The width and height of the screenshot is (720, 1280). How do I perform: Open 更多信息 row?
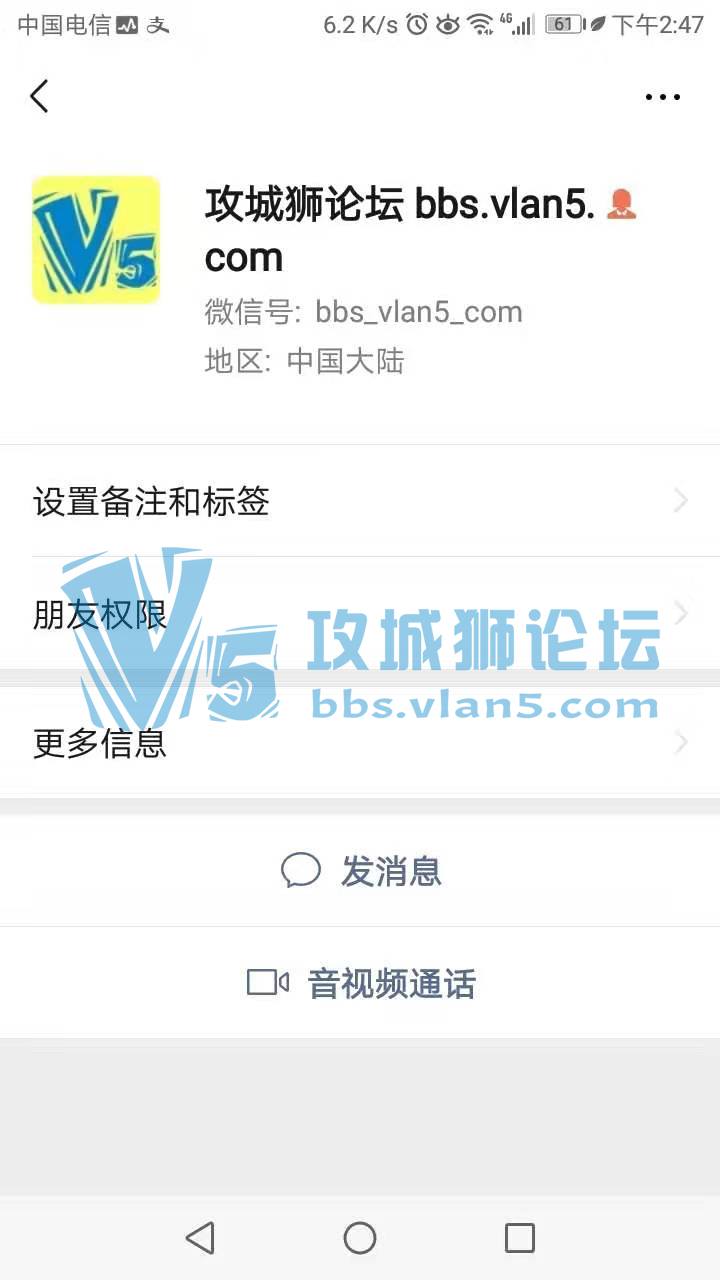coord(360,743)
